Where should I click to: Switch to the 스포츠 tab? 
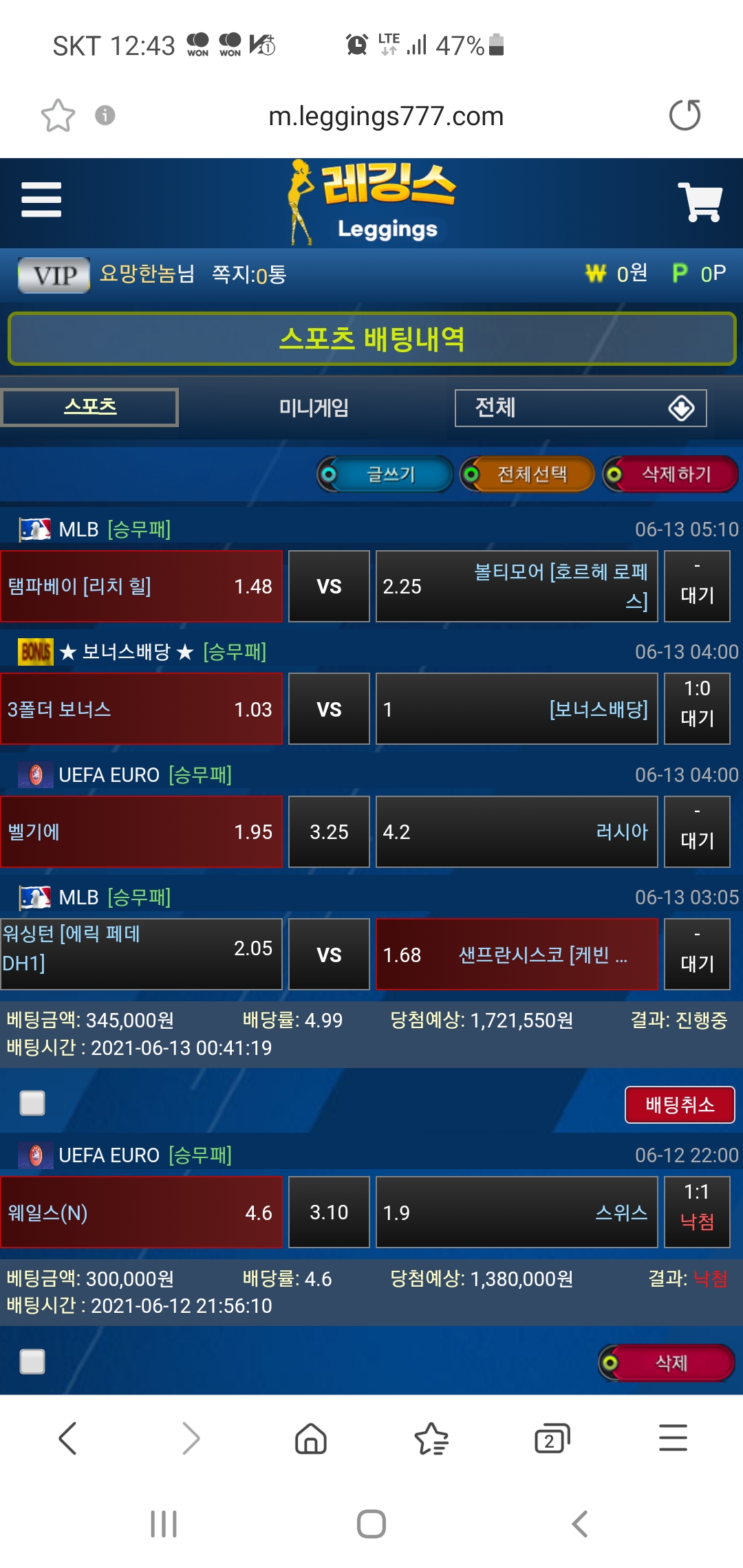click(89, 407)
